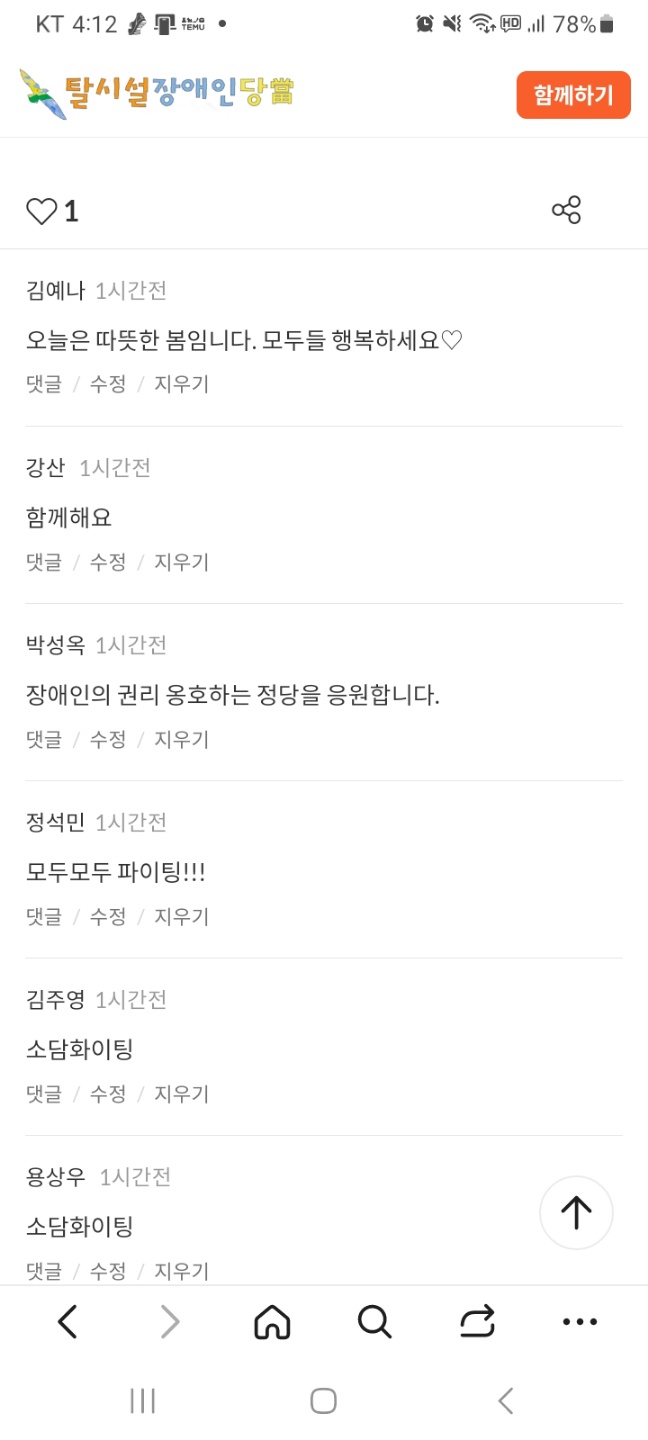Viewport: 648px width, 1440px height.
Task: Open the browser search icon
Action: (x=374, y=1322)
